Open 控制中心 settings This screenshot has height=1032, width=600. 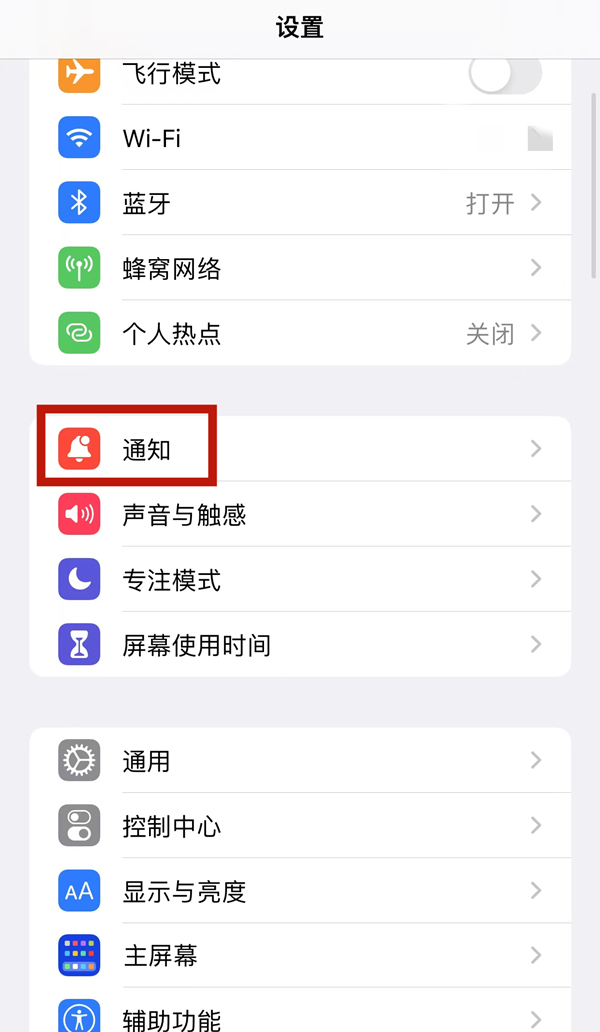(x=300, y=826)
